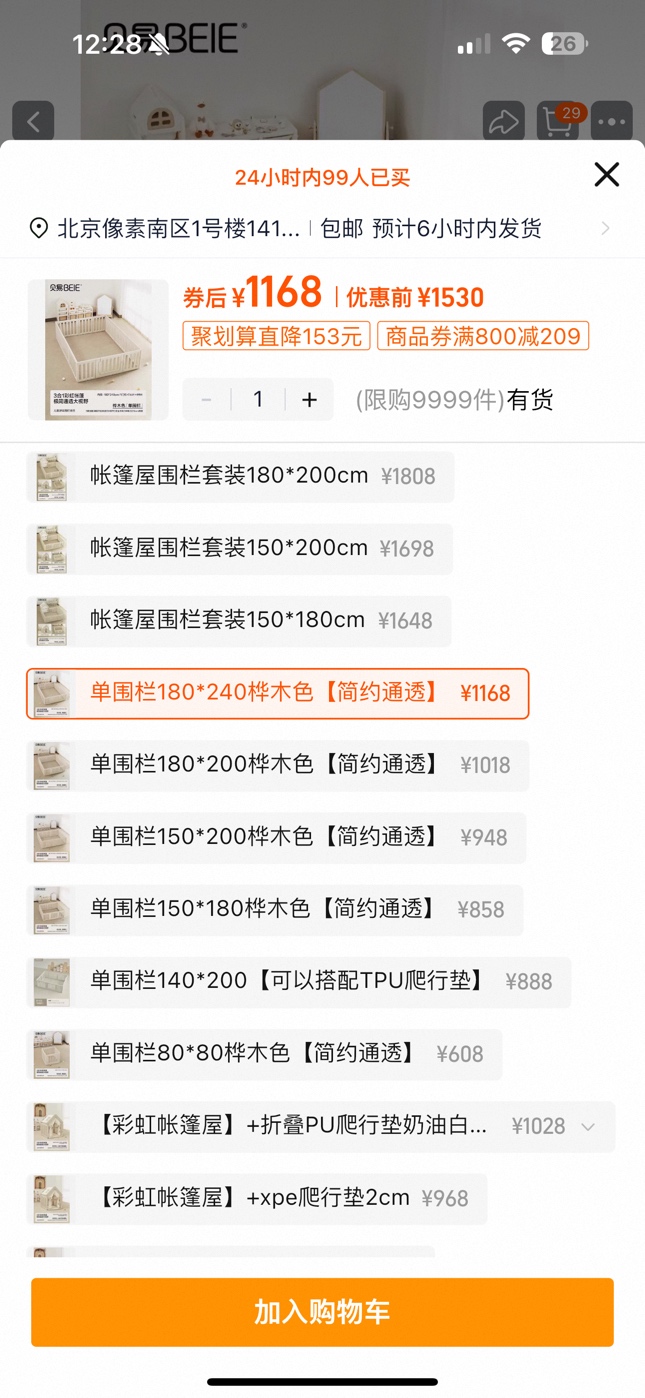Decrease quantity with the minus button

(207, 400)
